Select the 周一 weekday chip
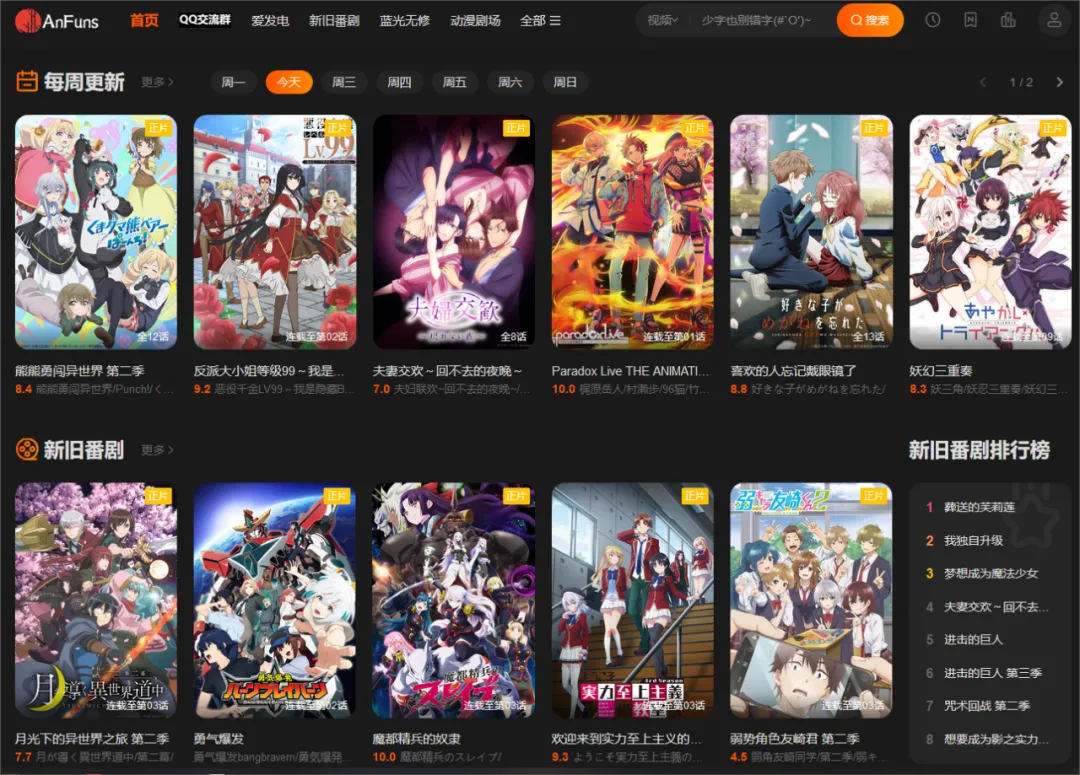Screen dimensions: 1080x775 pos(233,82)
